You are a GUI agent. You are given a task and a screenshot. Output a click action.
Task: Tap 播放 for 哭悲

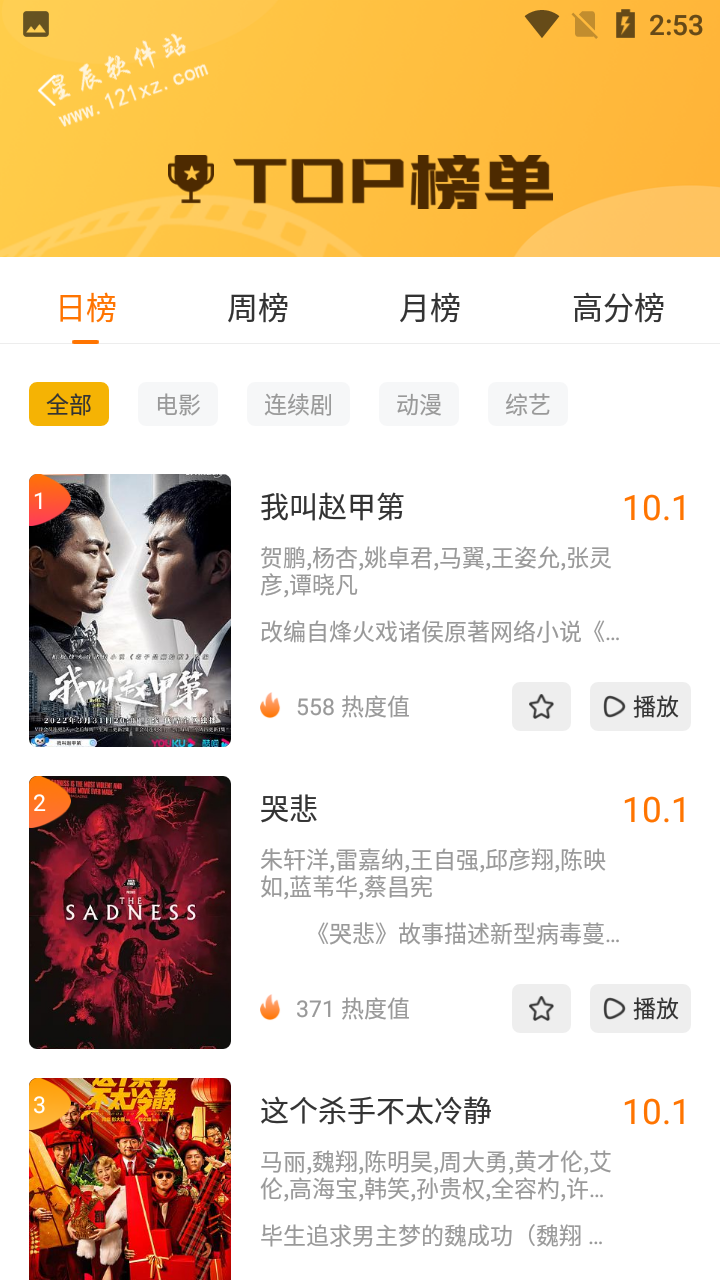point(640,1009)
